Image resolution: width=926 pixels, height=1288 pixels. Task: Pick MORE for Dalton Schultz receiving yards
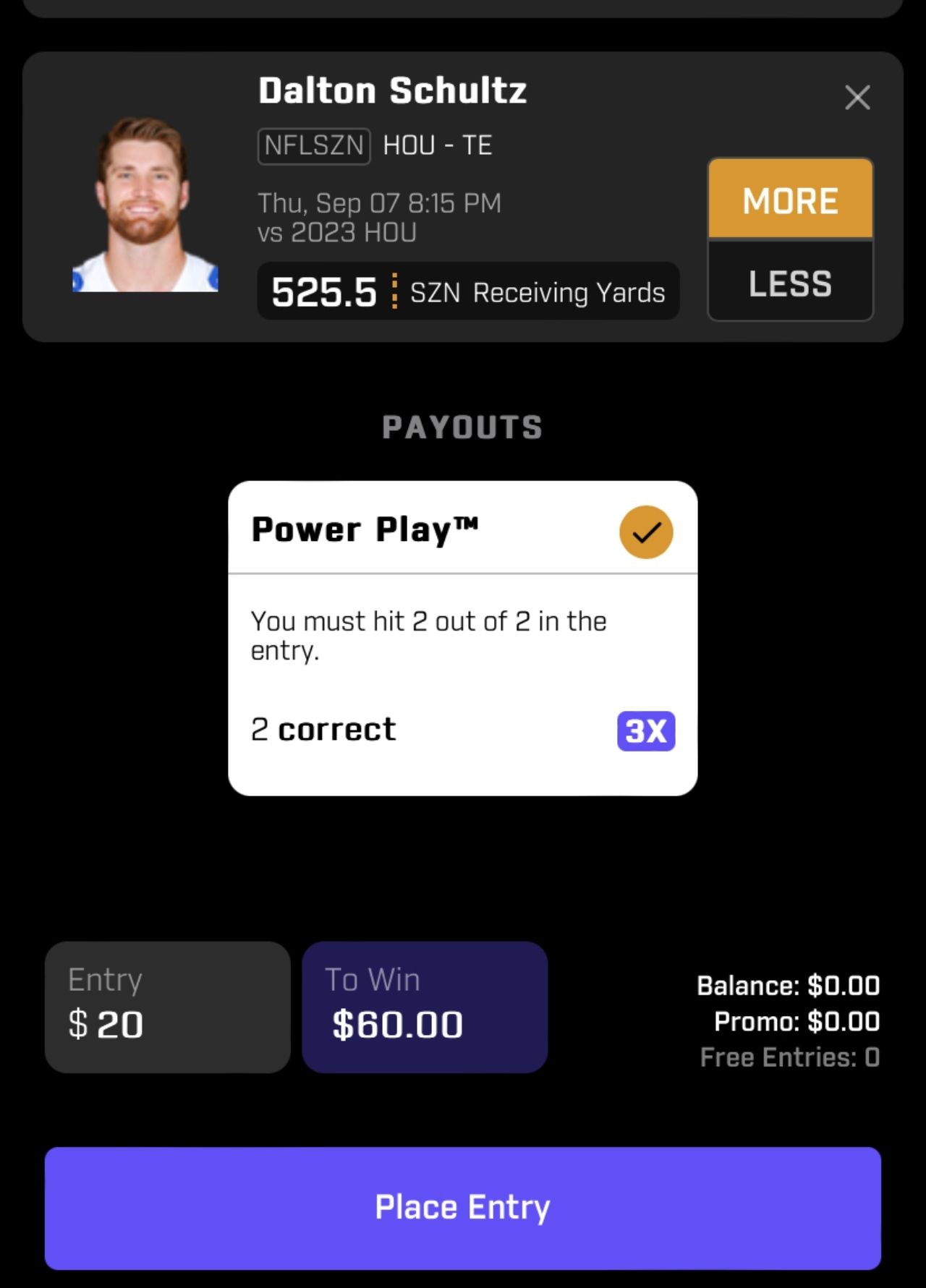tap(790, 200)
